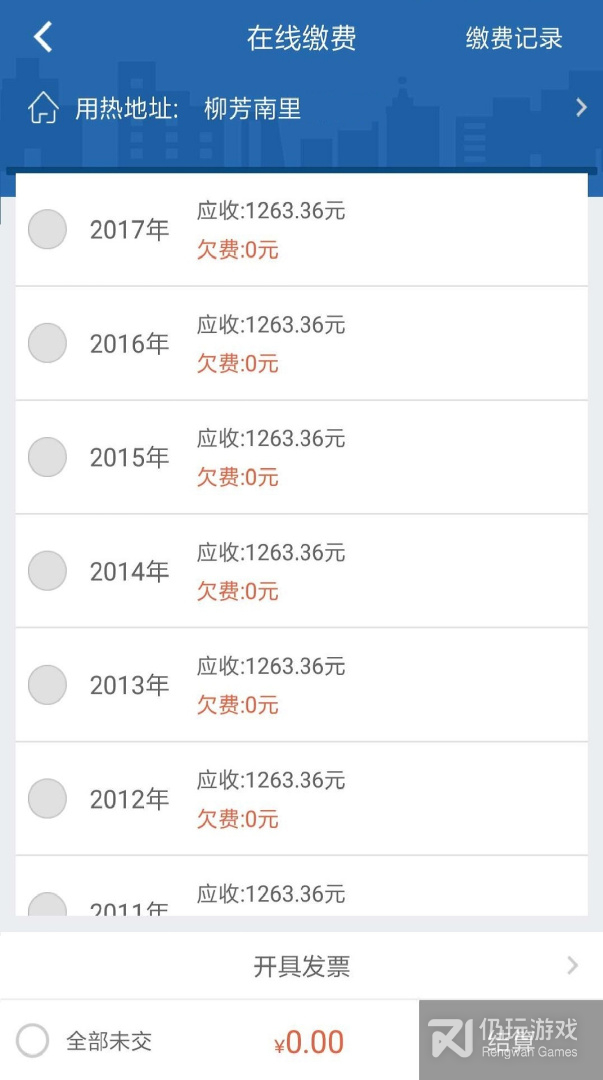603x1080 pixels.
Task: Select the 2017年 bill radio button
Action: pyautogui.click(x=47, y=229)
